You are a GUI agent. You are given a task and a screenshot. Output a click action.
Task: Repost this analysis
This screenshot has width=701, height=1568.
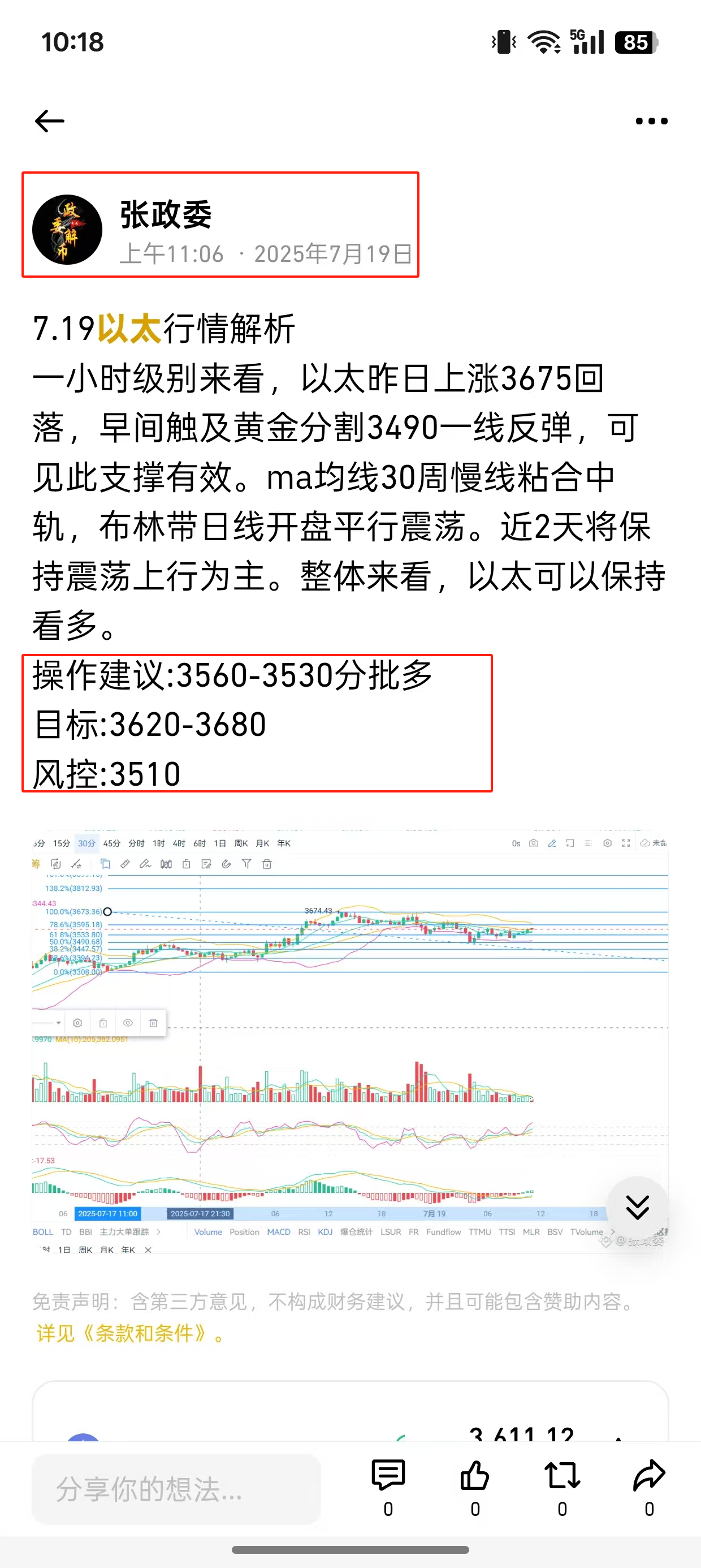pyautogui.click(x=562, y=1477)
